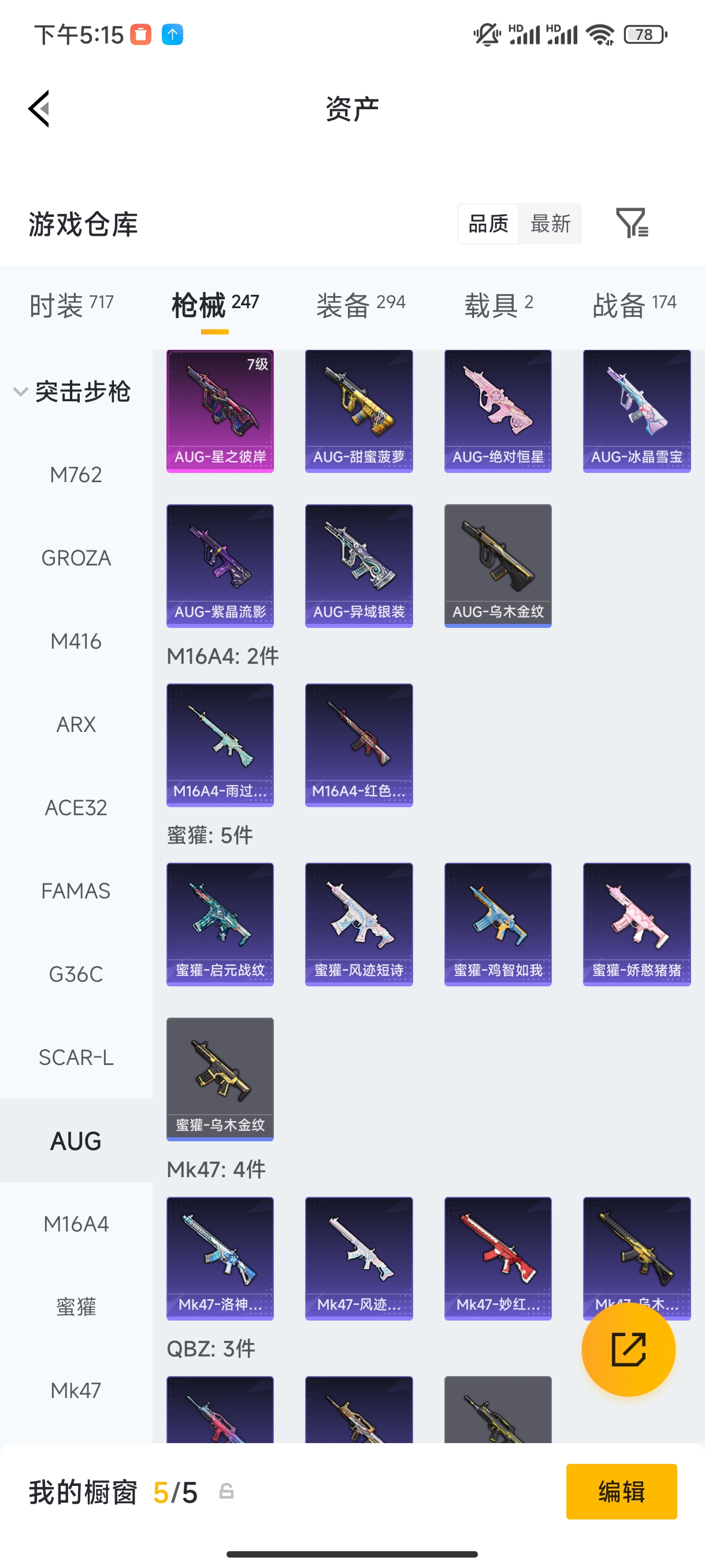
Task: Switch to the 时装 tab
Action: (71, 304)
